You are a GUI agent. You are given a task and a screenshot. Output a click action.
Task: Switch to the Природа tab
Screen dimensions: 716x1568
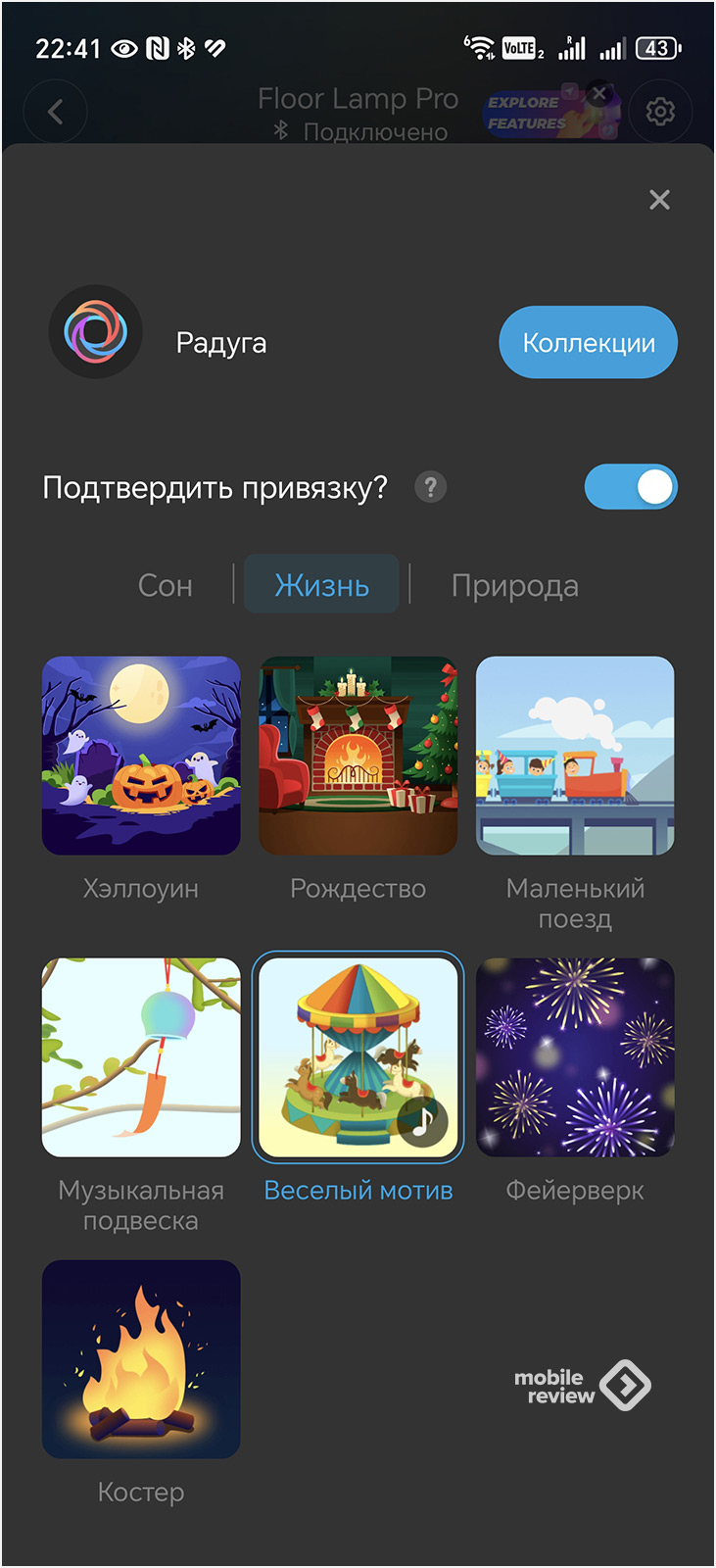click(x=514, y=585)
